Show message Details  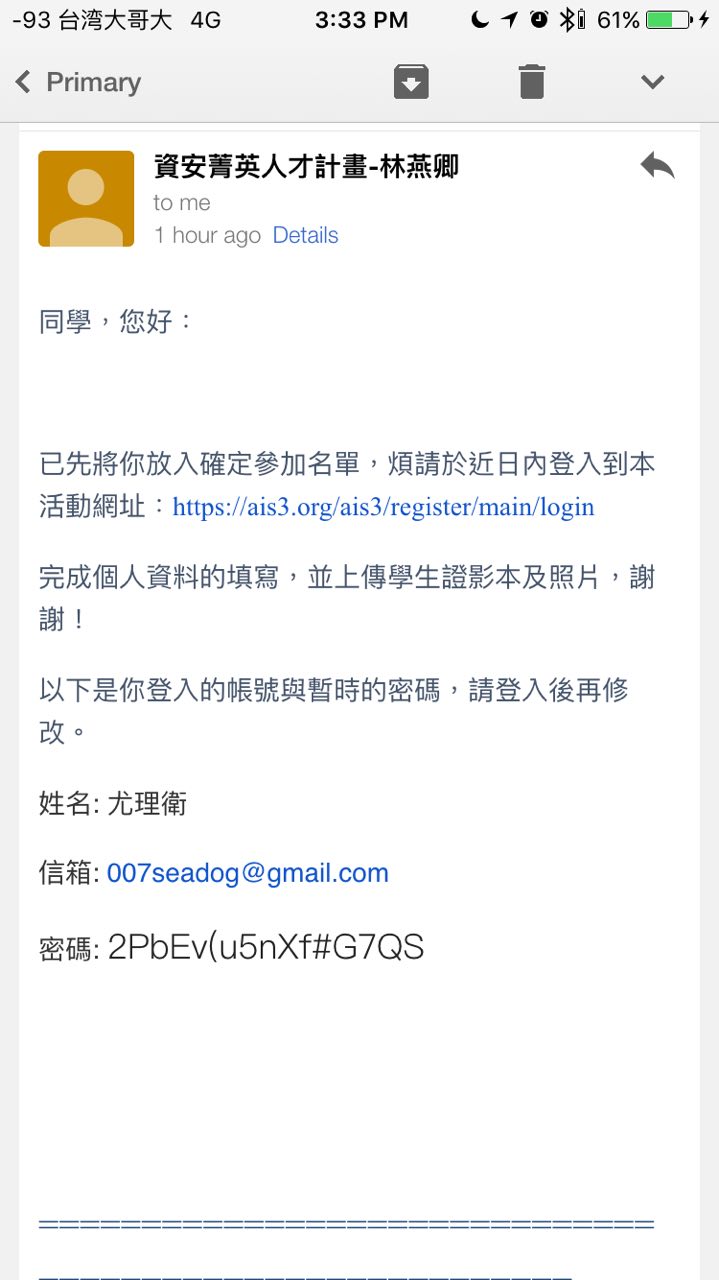[x=305, y=236]
